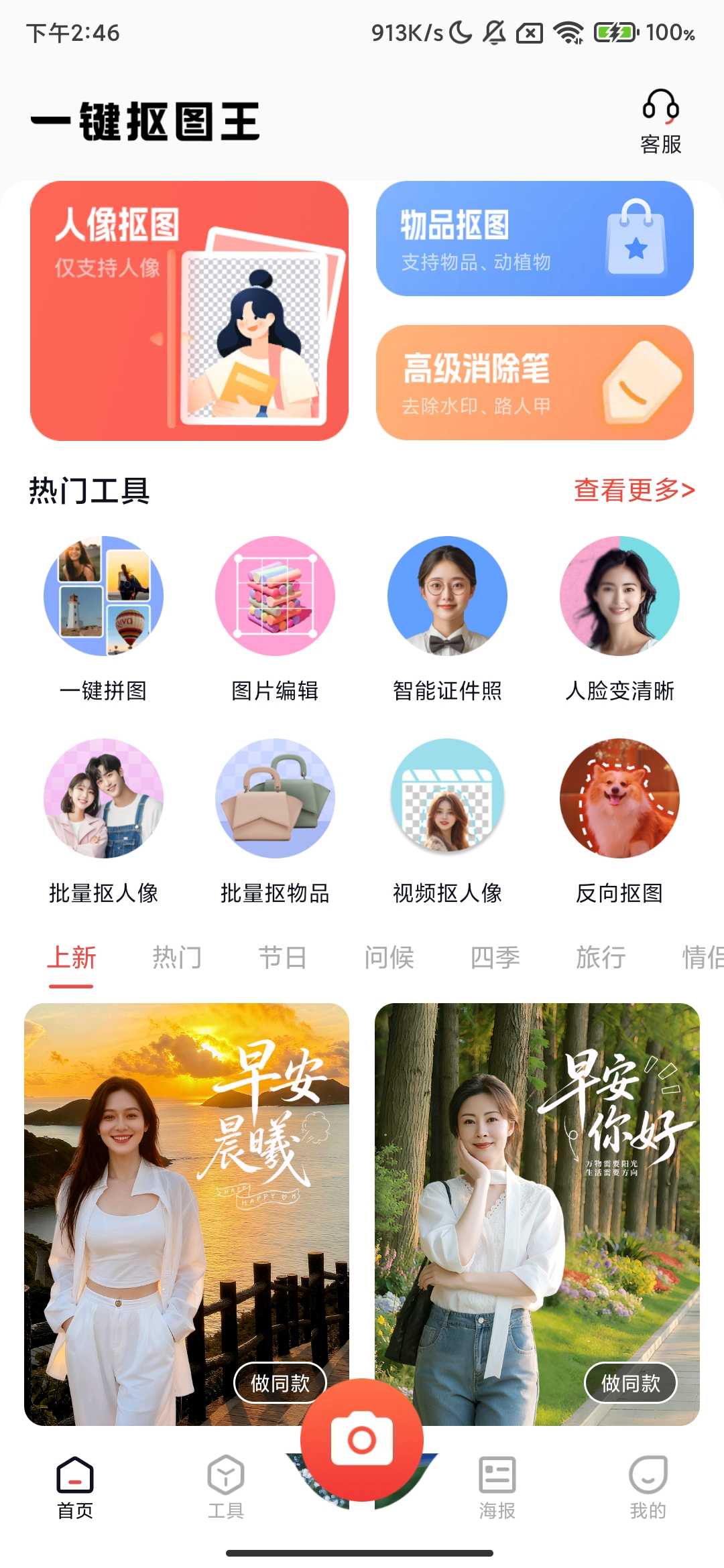Open the 人像抠图 portrait cutout card
The image size is (724, 1568).
(x=189, y=310)
